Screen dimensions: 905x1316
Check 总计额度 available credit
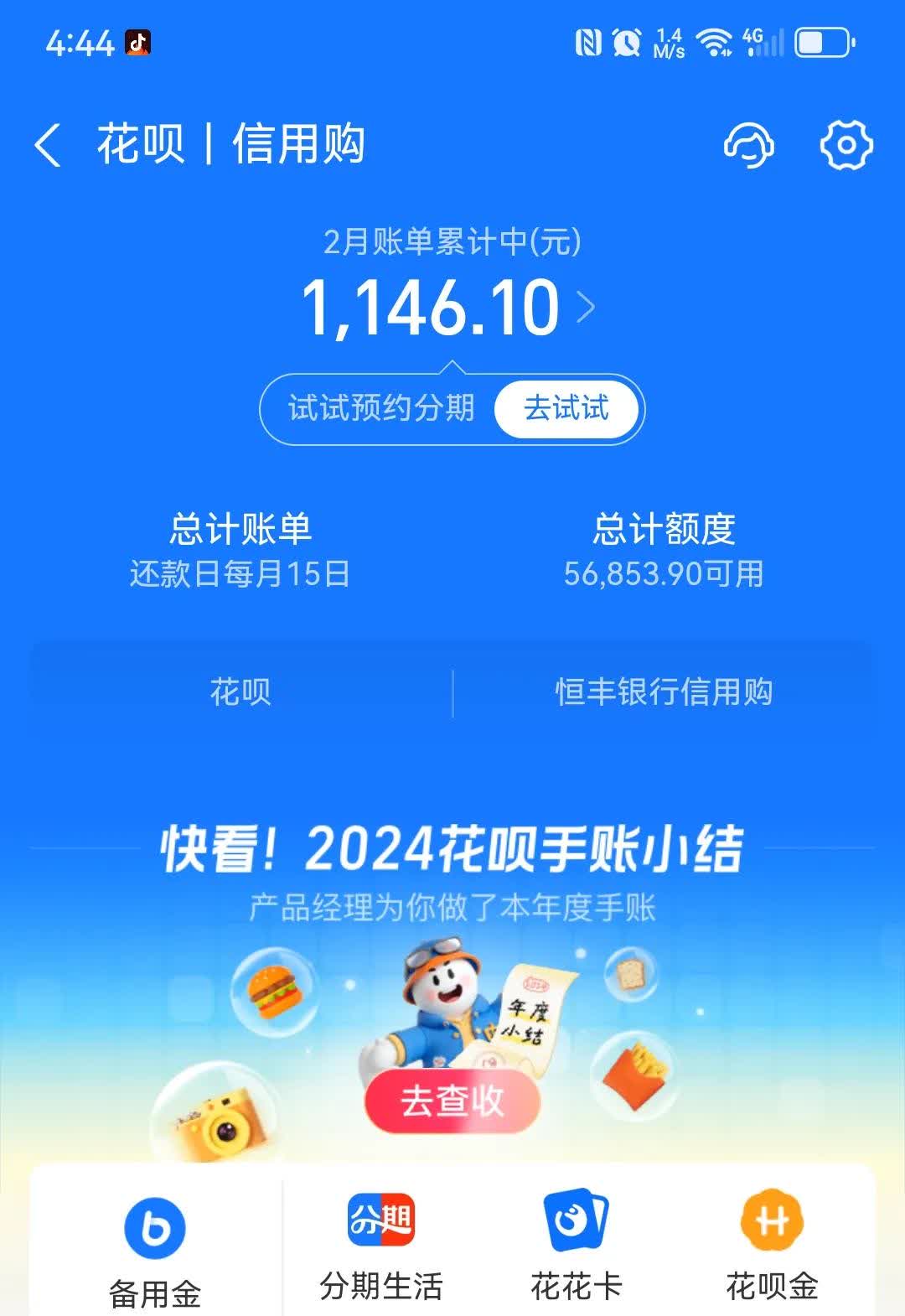664,550
